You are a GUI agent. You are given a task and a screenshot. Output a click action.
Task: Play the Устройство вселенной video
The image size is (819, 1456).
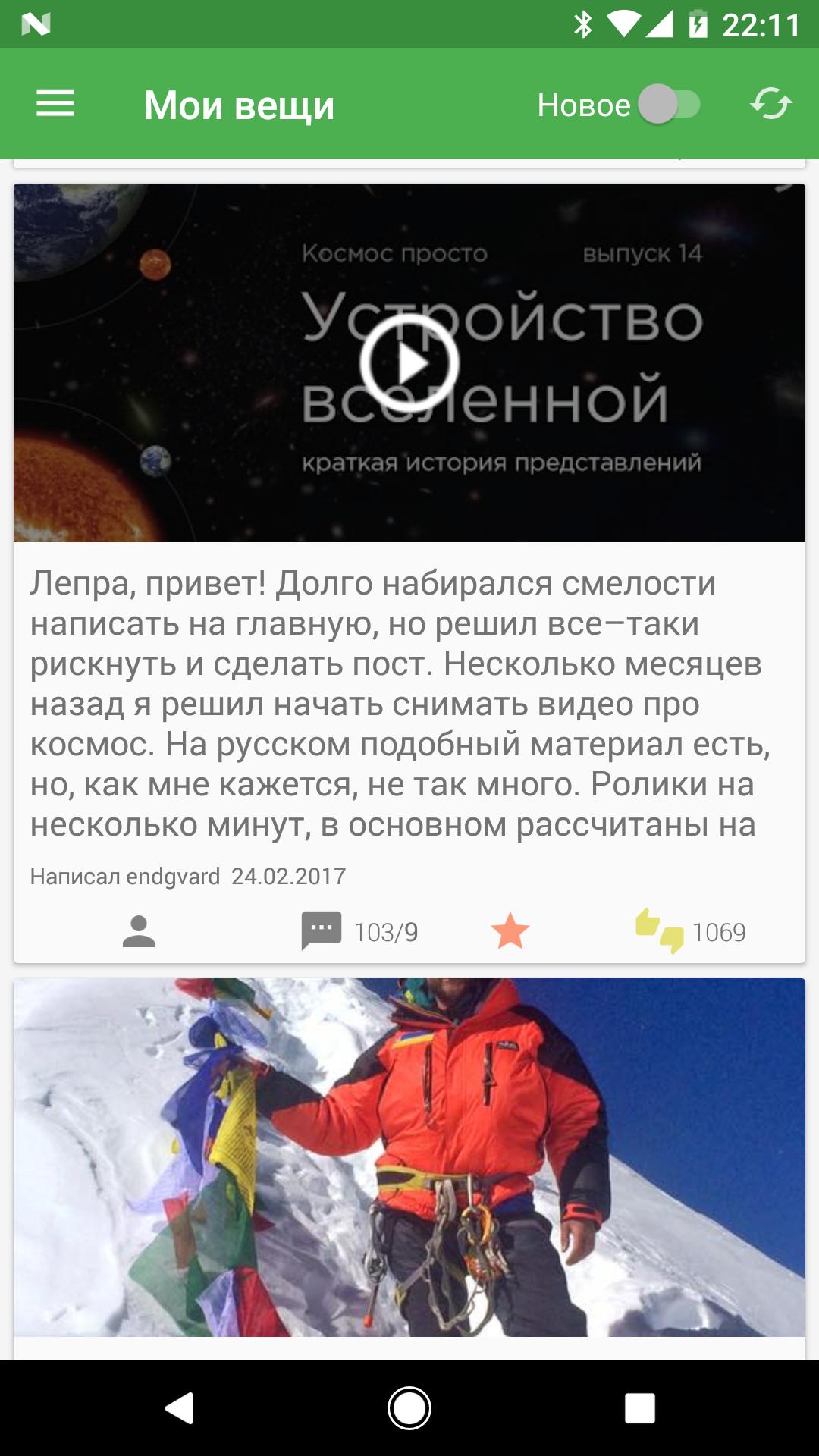click(x=409, y=363)
